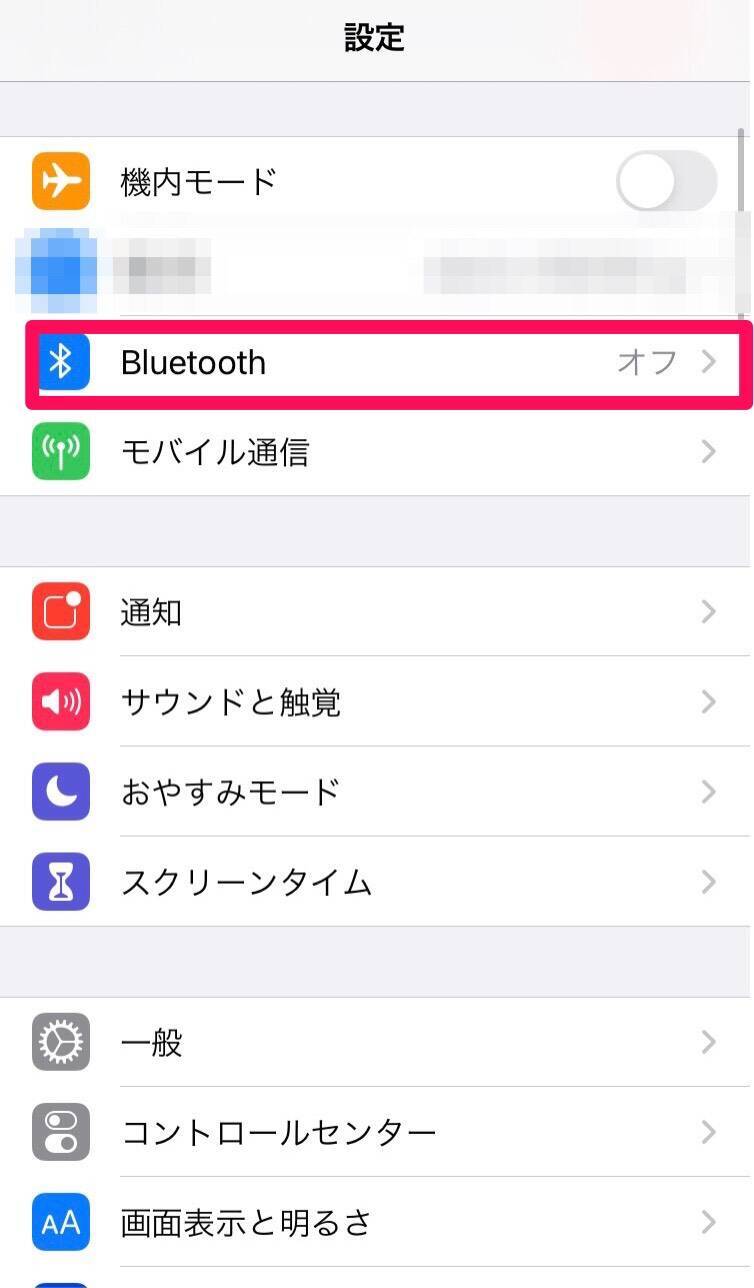Viewport: 754px width, 1288px height.
Task: Toggle the 機内モード switch
Action: click(x=666, y=181)
